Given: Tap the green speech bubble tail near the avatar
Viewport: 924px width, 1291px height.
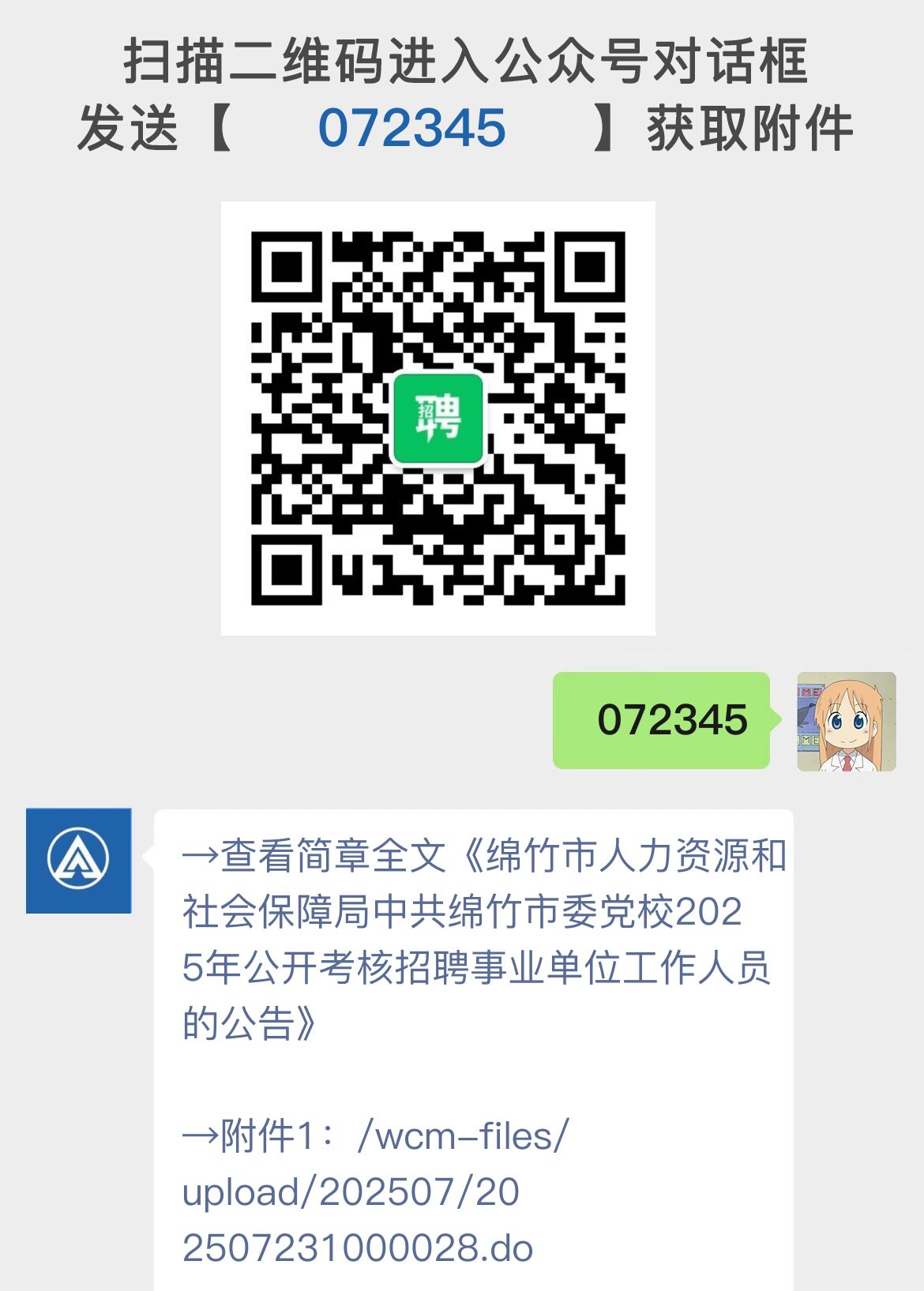Looking at the screenshot, I should (774, 719).
